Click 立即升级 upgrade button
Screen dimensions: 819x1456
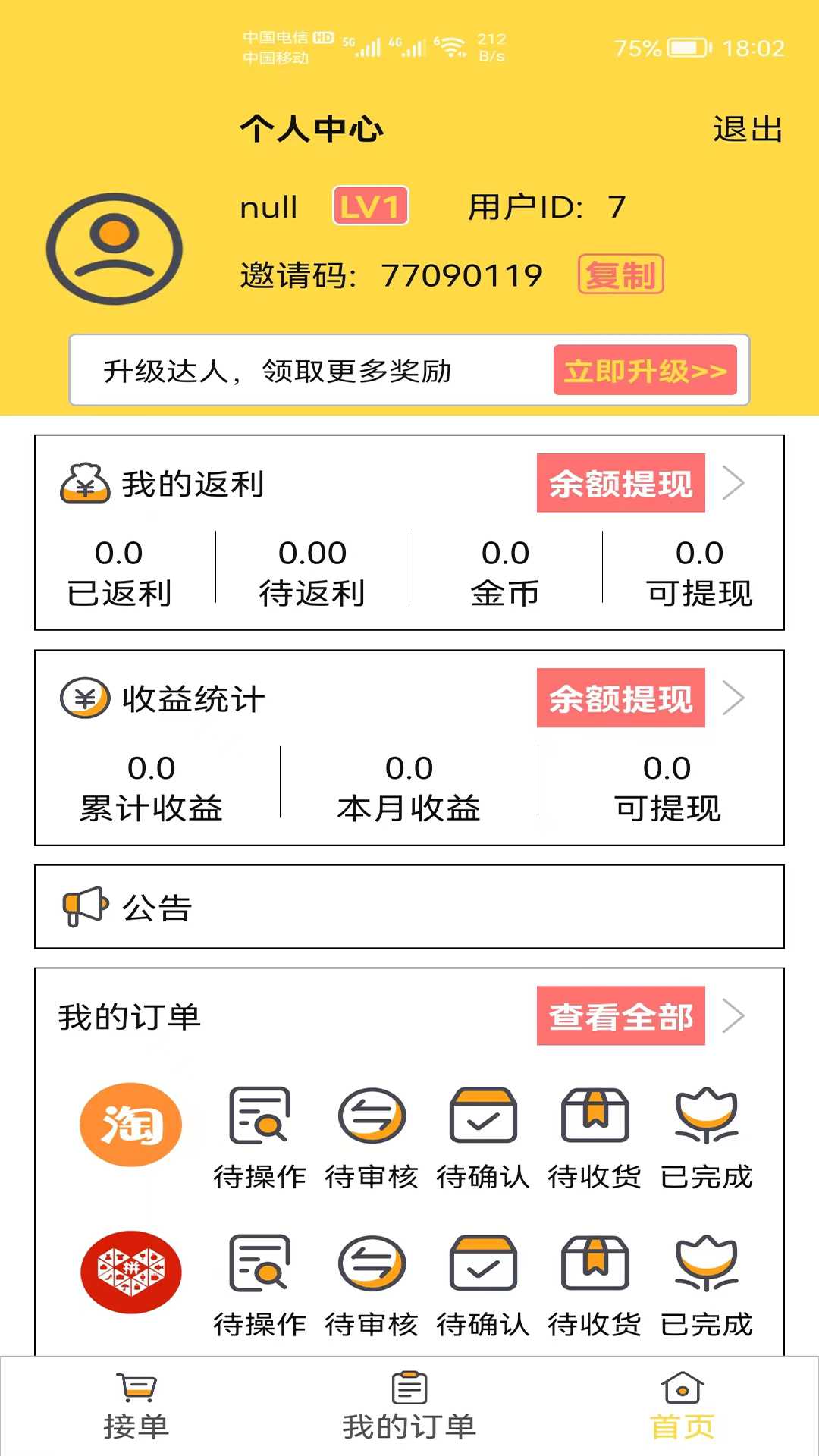[645, 371]
